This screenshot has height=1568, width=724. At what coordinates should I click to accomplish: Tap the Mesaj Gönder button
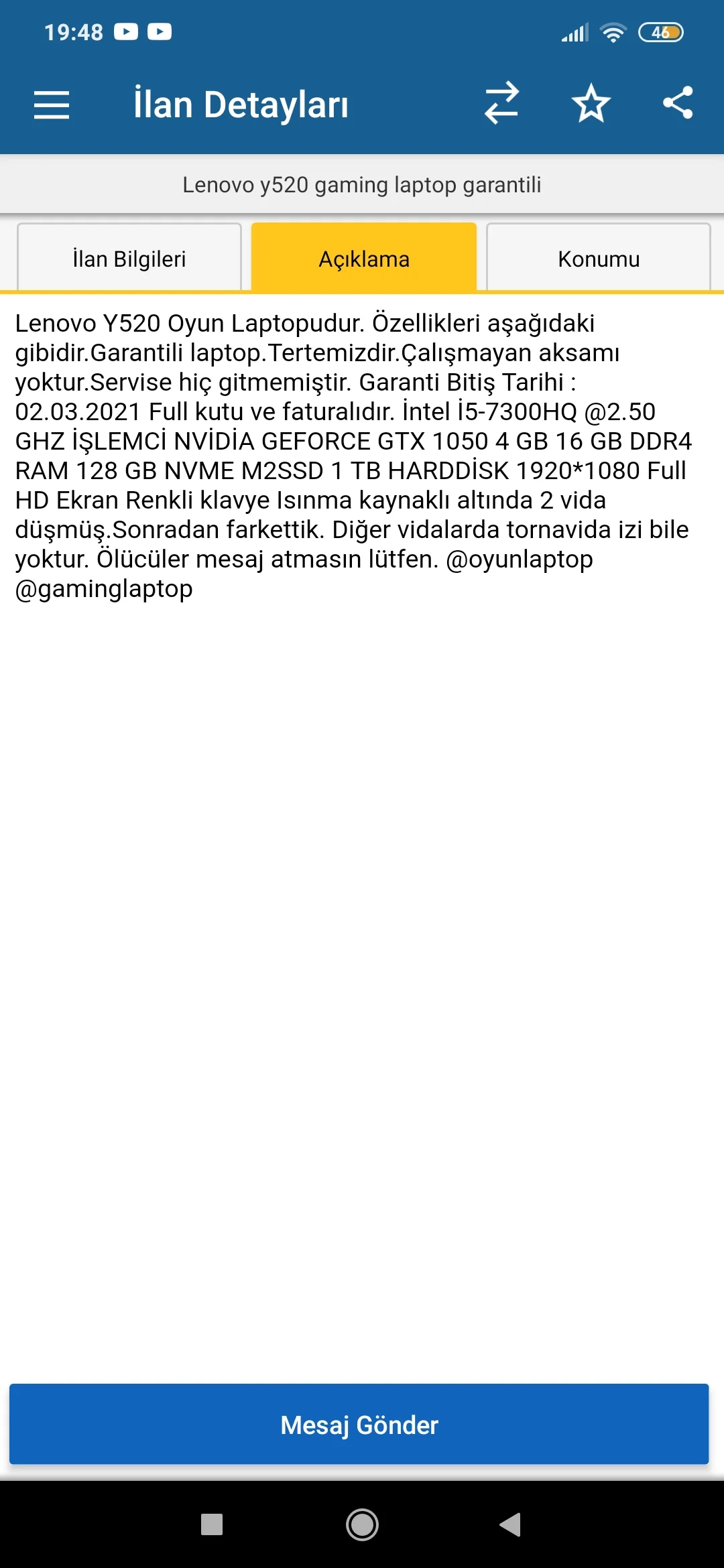(359, 1424)
